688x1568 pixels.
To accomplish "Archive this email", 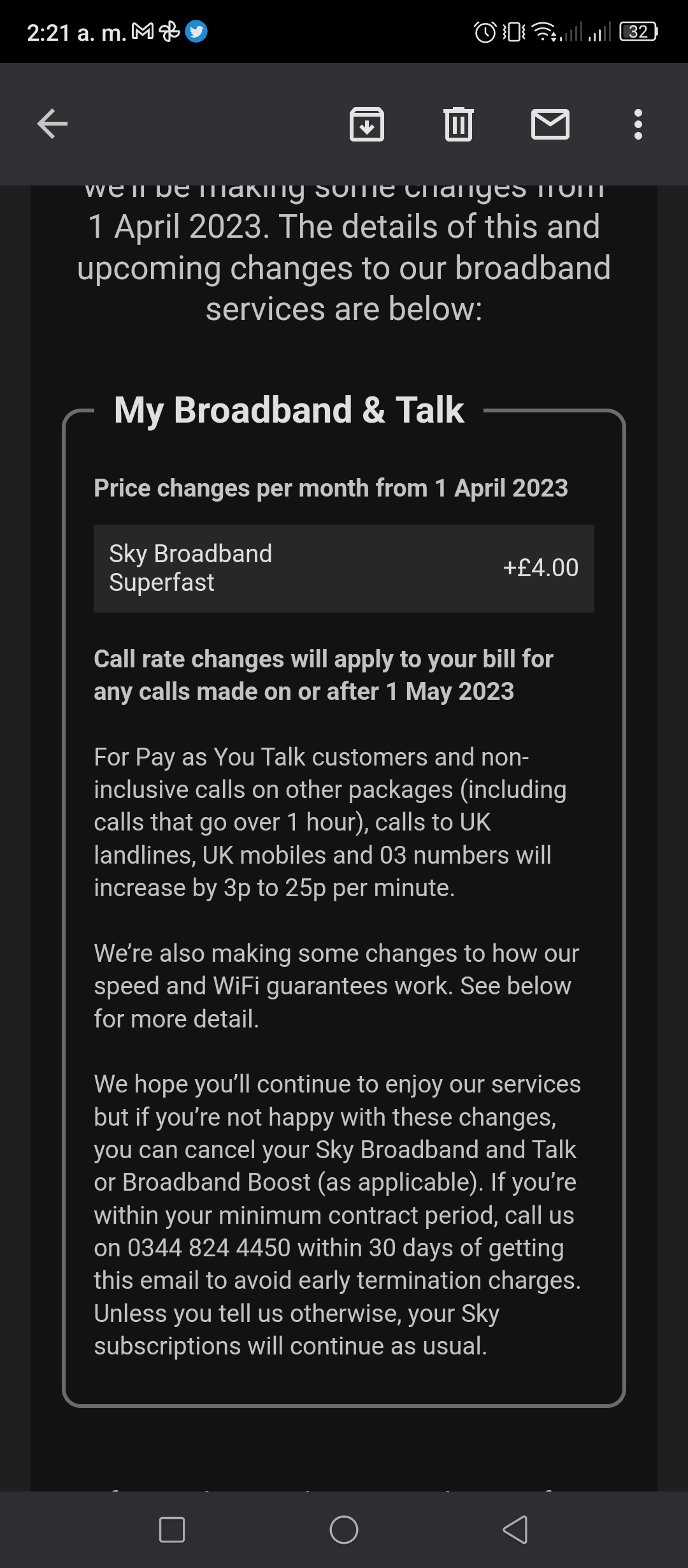I will tap(367, 124).
